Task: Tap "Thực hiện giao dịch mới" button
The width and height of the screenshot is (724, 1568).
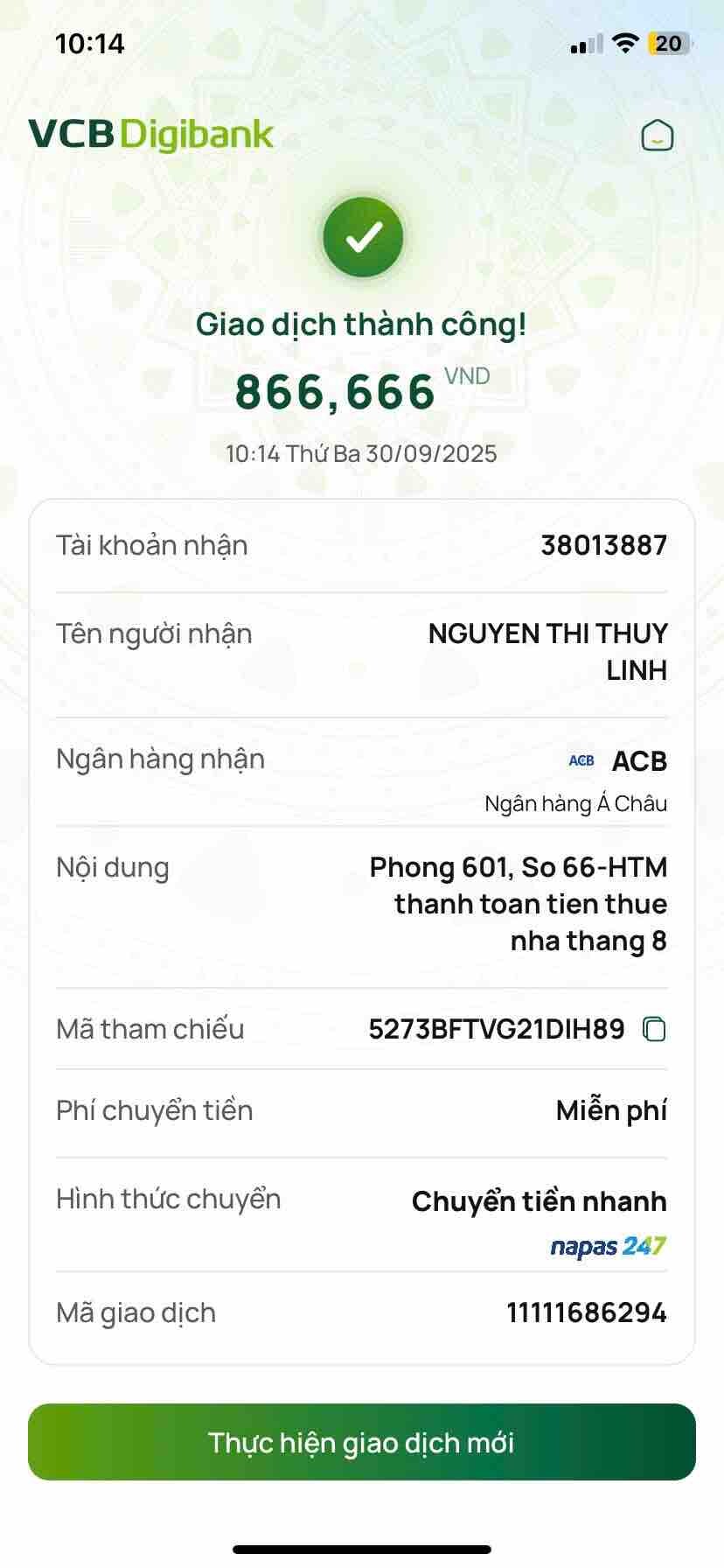Action: [x=361, y=1442]
